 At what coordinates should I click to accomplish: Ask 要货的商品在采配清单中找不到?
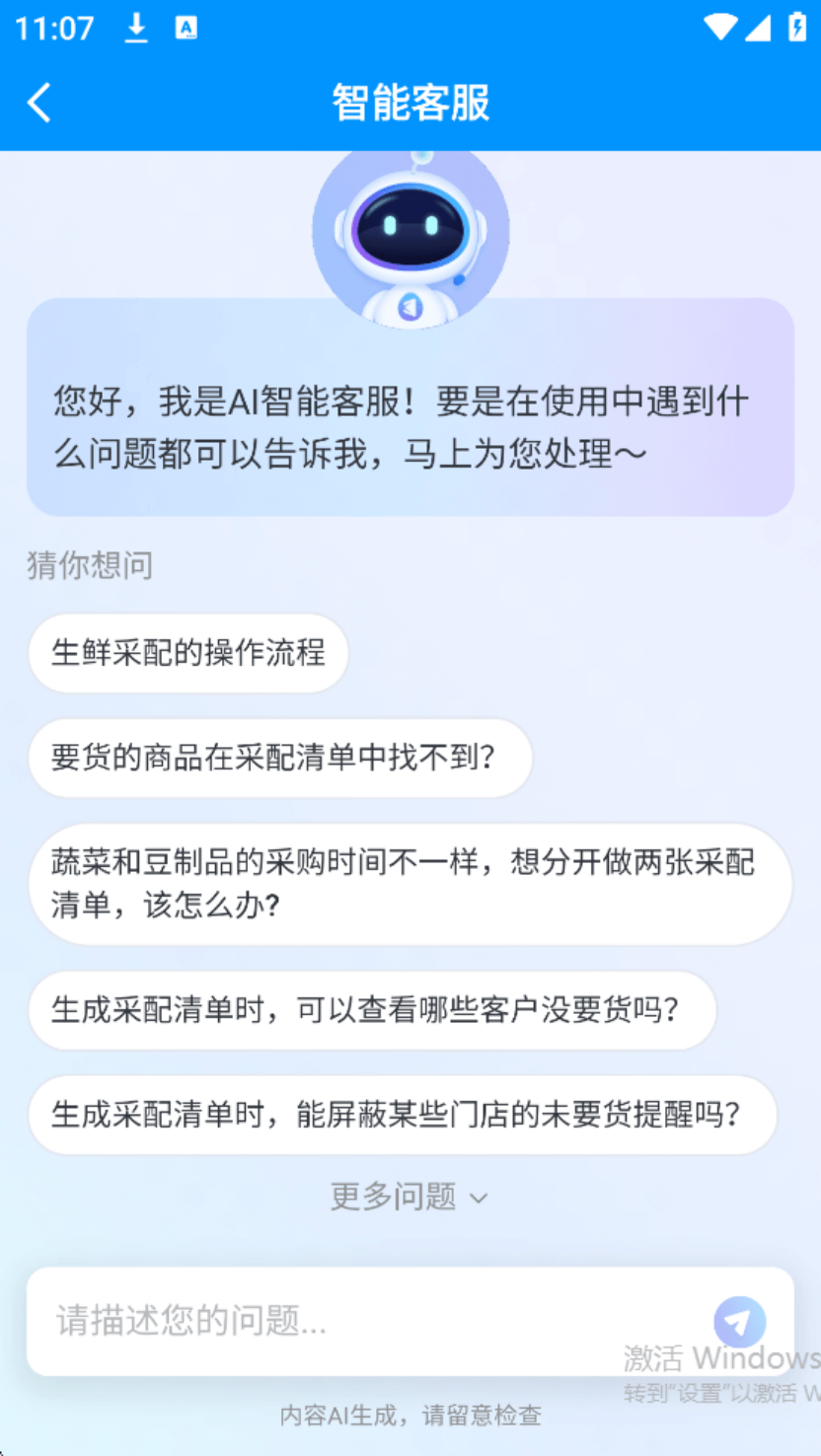(x=280, y=758)
